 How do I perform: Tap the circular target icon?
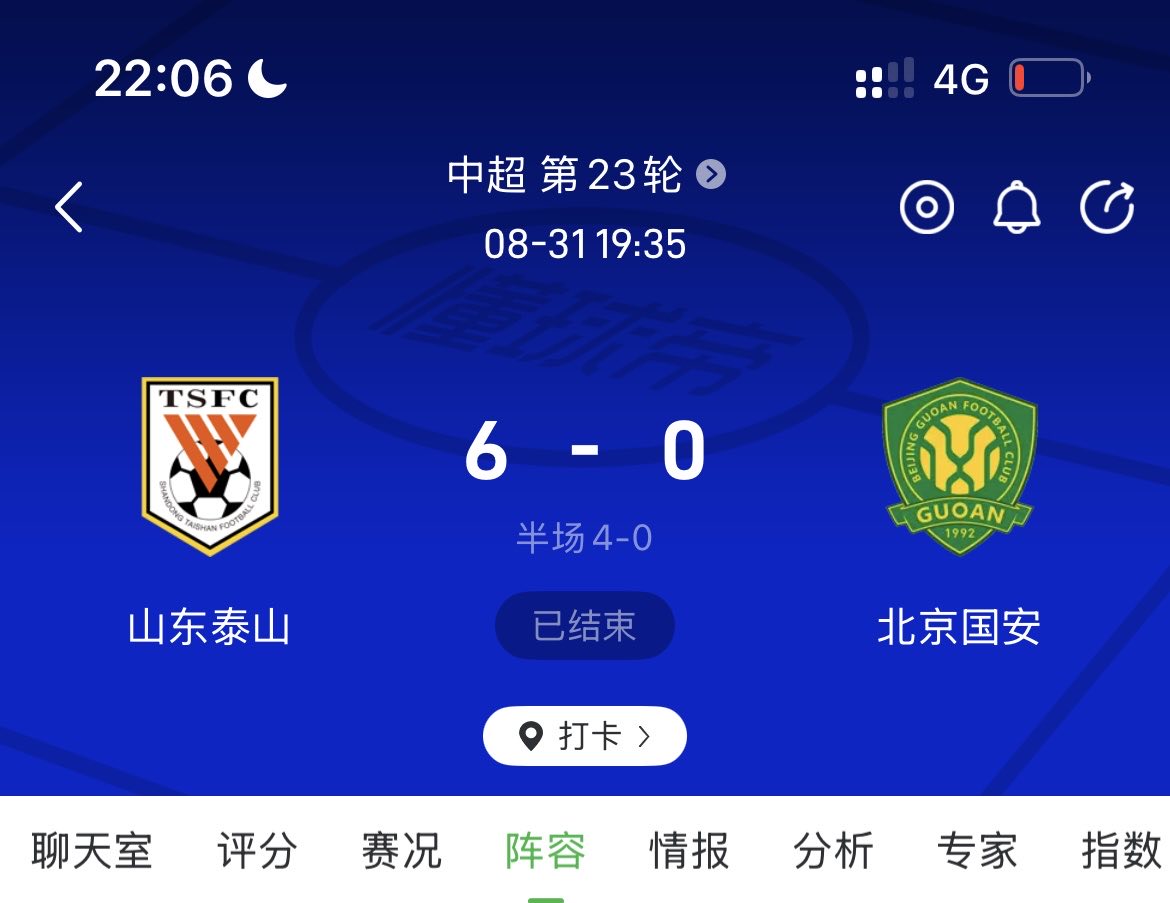click(926, 208)
